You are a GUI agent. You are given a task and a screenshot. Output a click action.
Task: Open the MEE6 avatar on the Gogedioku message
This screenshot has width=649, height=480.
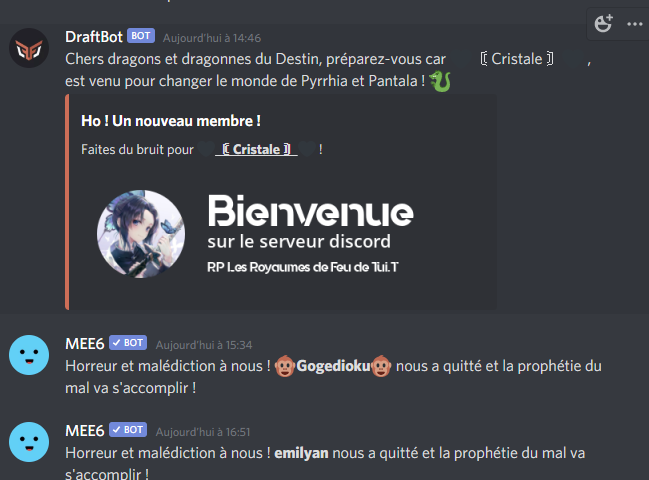coord(30,355)
